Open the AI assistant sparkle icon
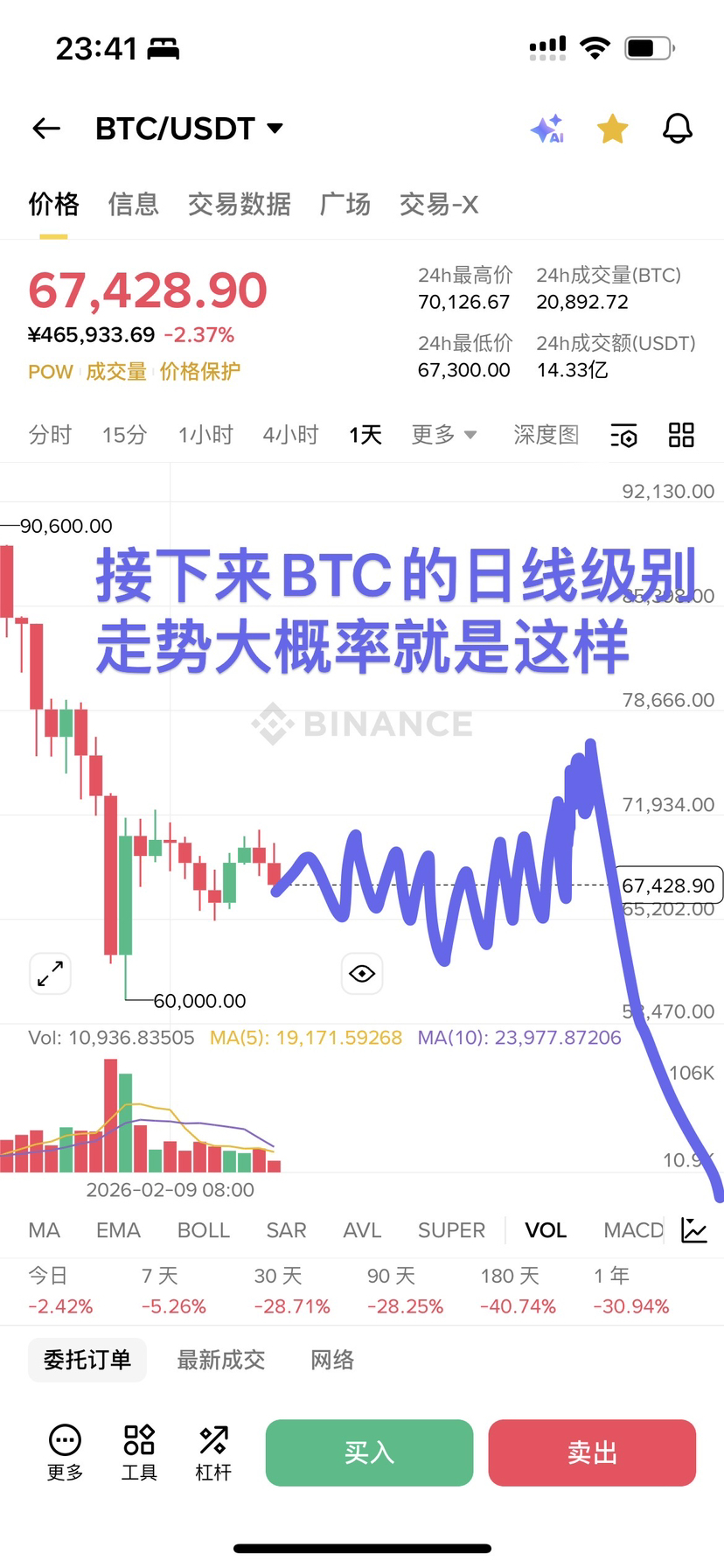This screenshot has height=1568, width=724. coord(548,129)
